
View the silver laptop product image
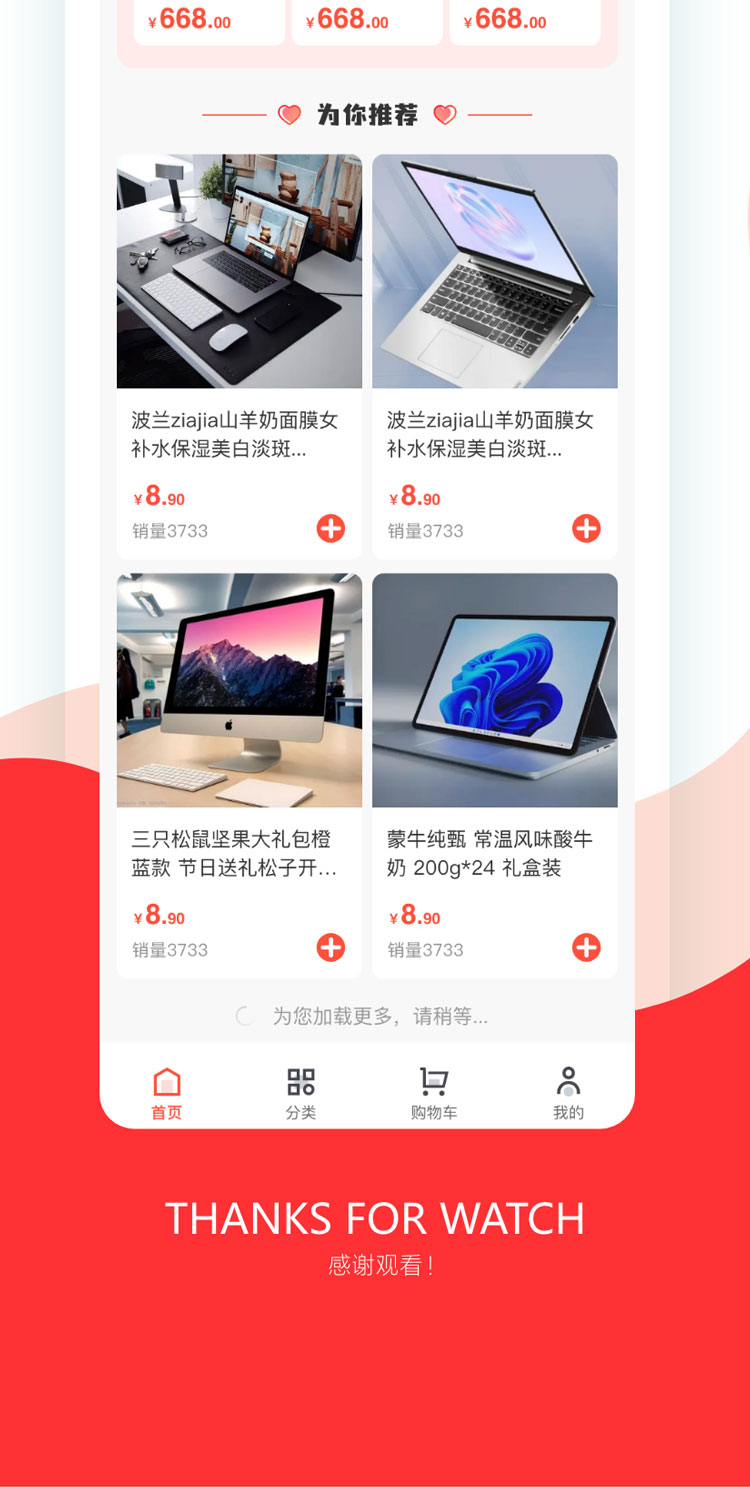coord(495,270)
